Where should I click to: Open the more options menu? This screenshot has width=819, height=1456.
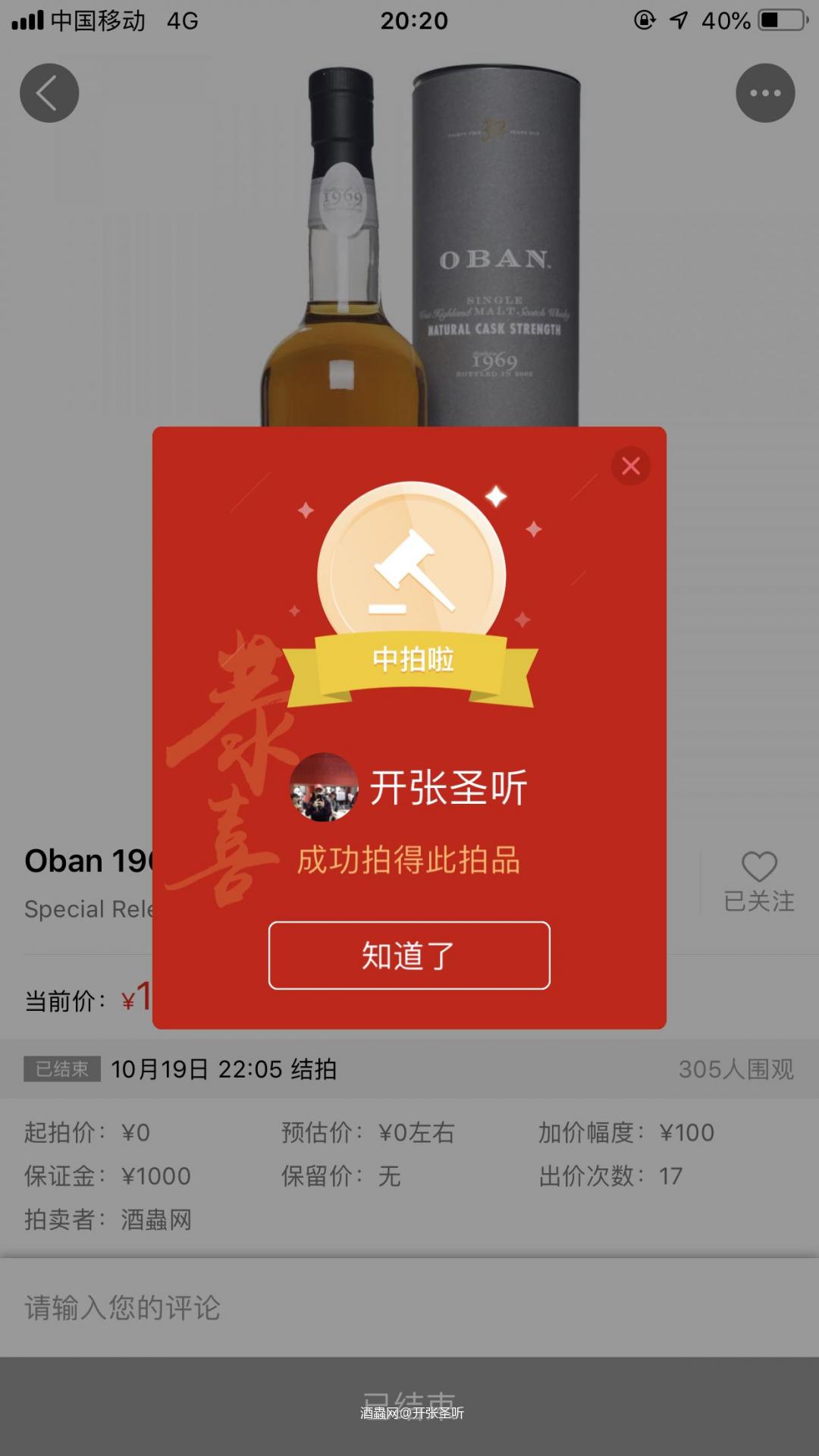coord(765,93)
